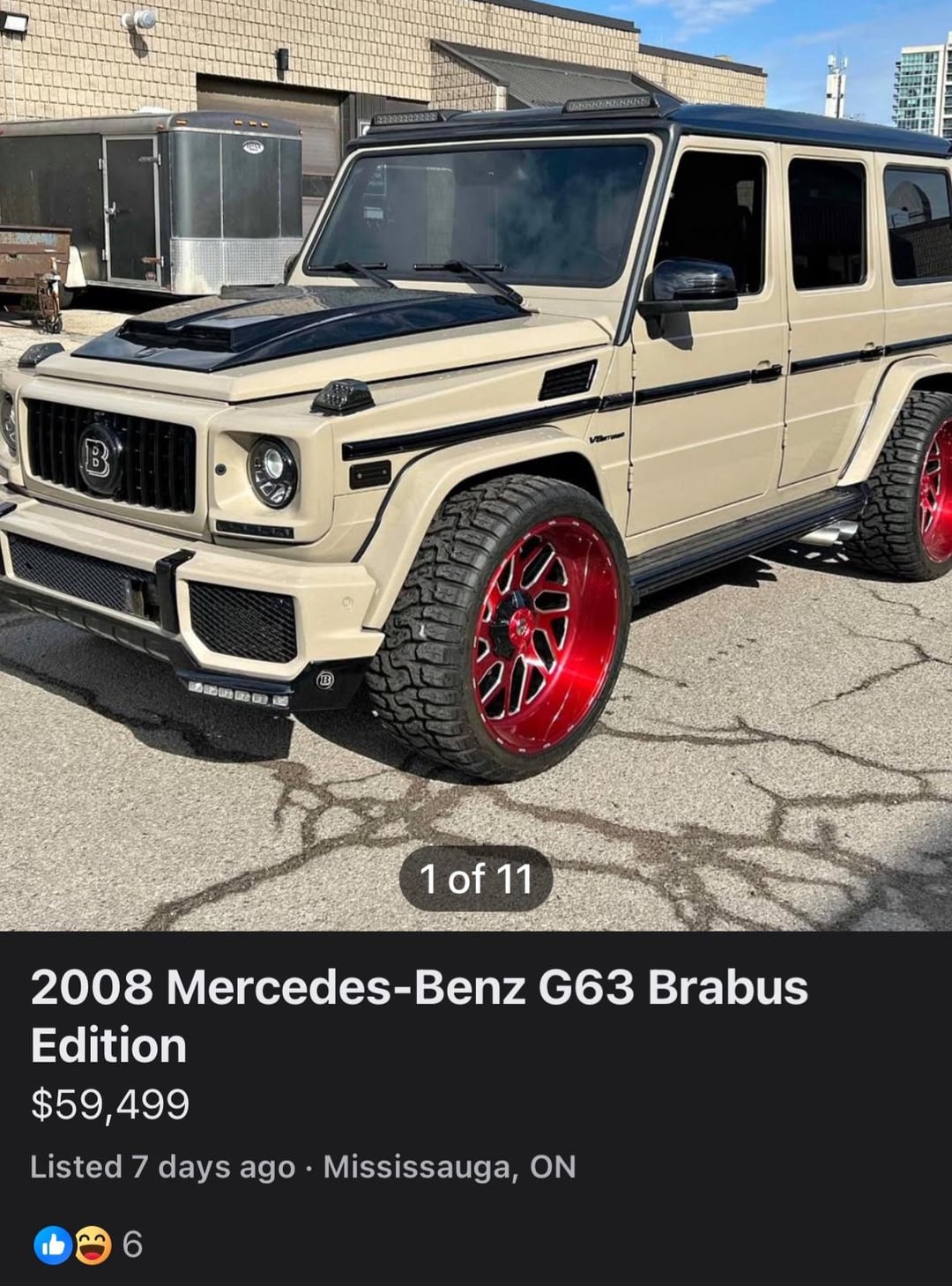Open the G63 listing photo full screen
Image resolution: width=952 pixels, height=1286 pixels.
coord(476,441)
